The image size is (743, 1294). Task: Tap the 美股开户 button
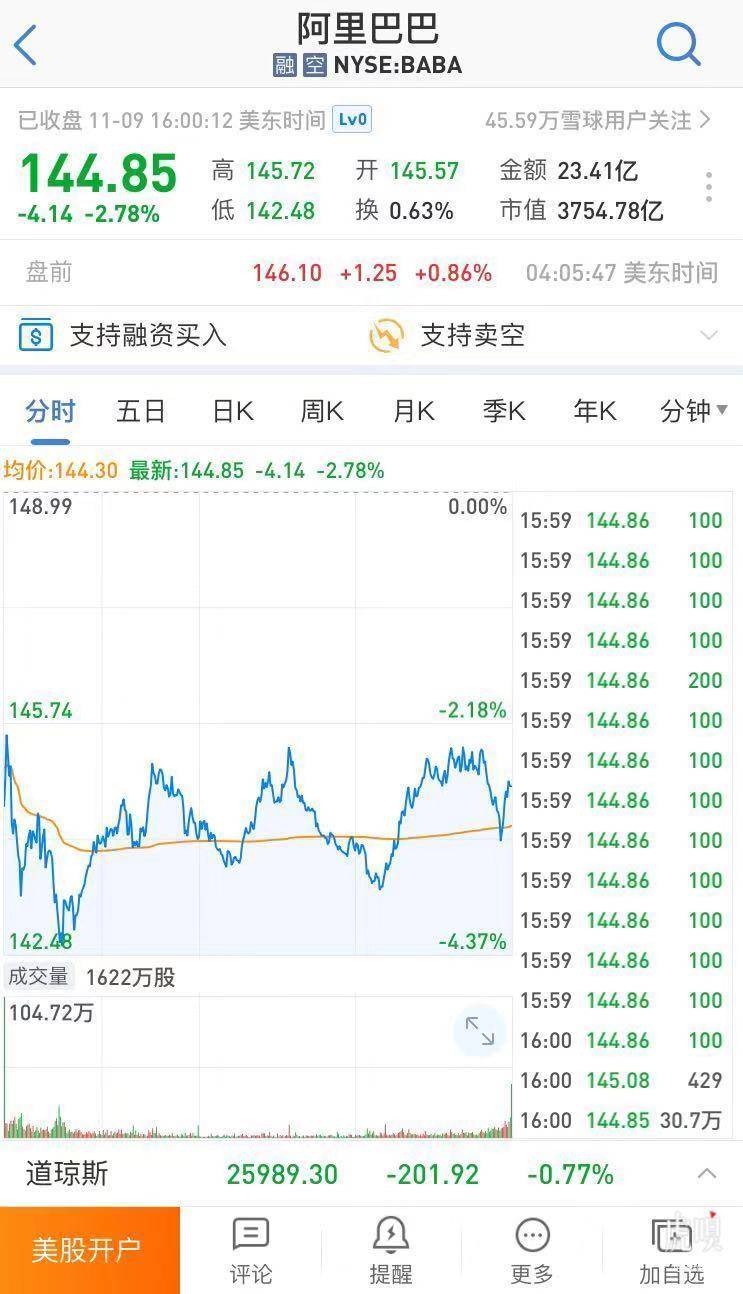tap(90, 1250)
